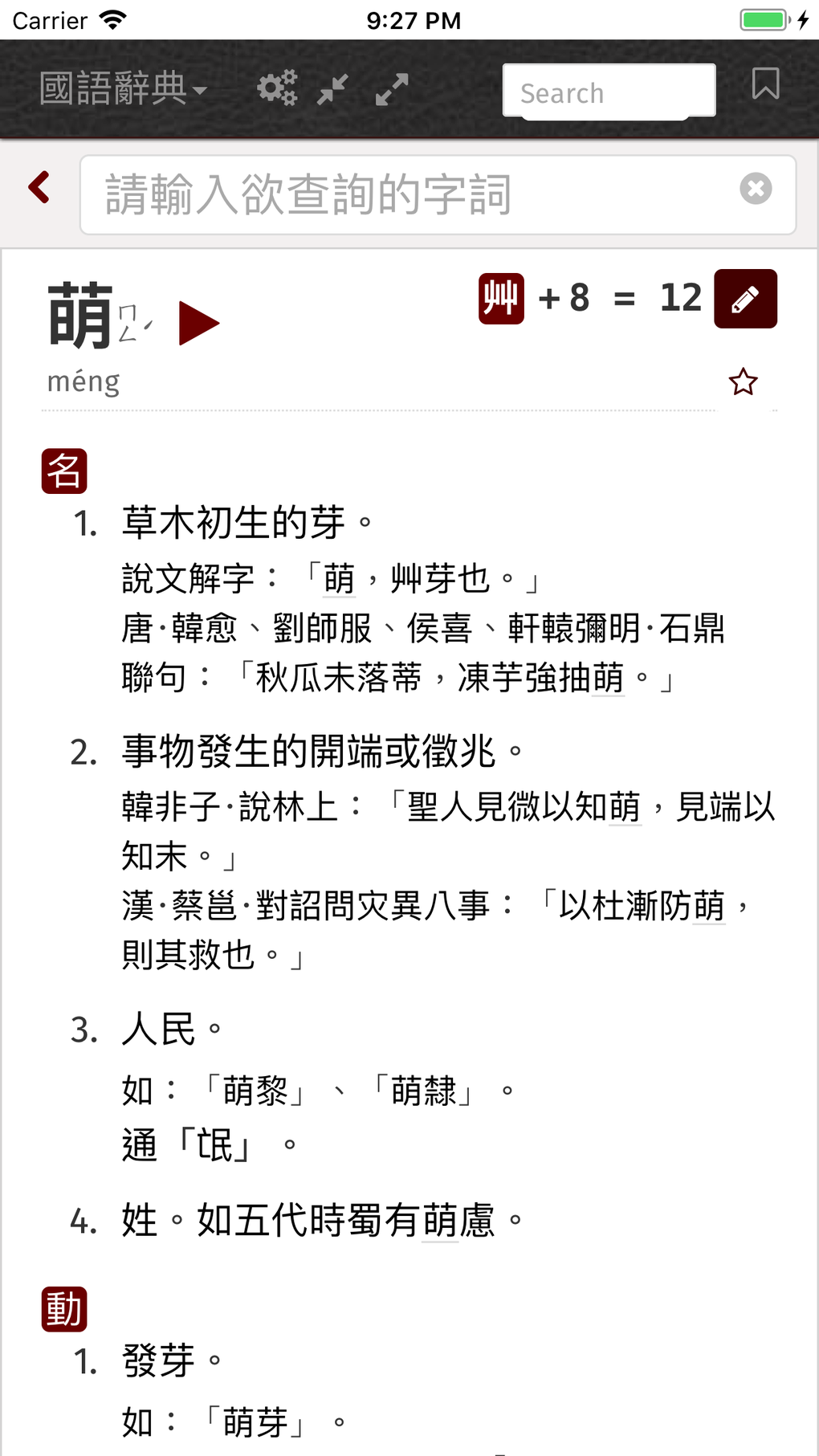This screenshot has width=819, height=1456.
Task: Open the 國語辭典 dictionary dropdown
Action: tap(123, 88)
